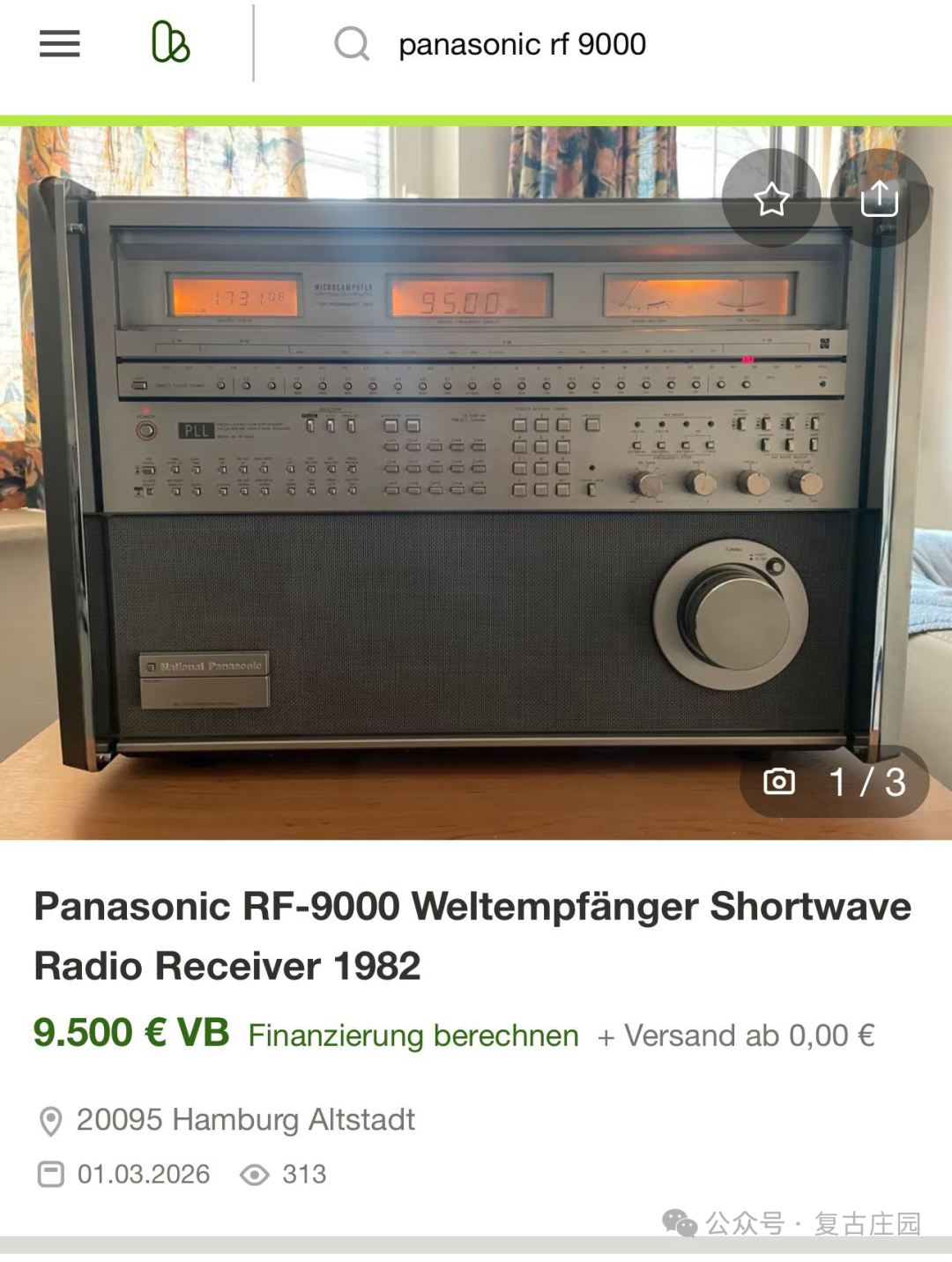
Task: Open the hamburger menu
Action: 59,43
